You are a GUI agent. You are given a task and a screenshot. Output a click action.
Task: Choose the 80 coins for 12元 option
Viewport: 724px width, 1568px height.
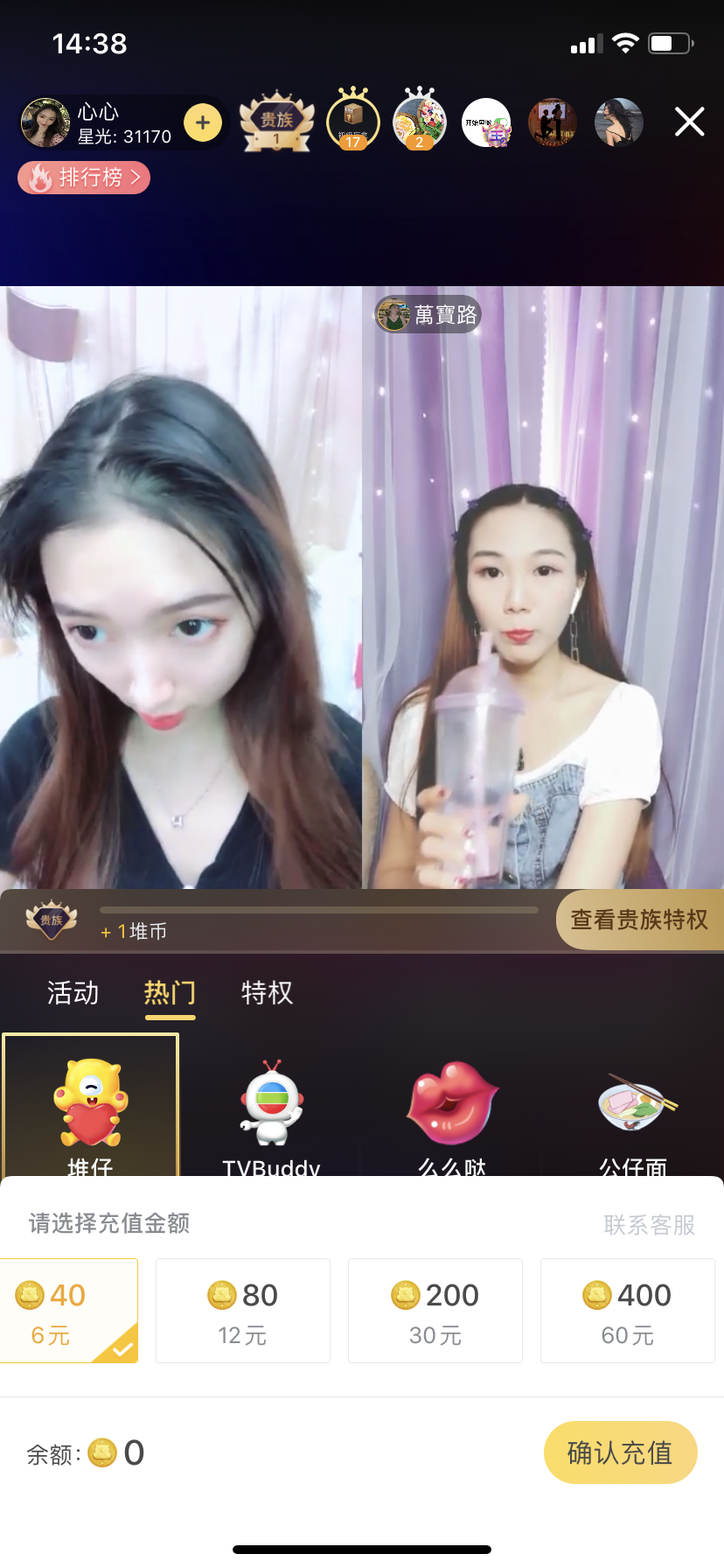(x=243, y=1311)
